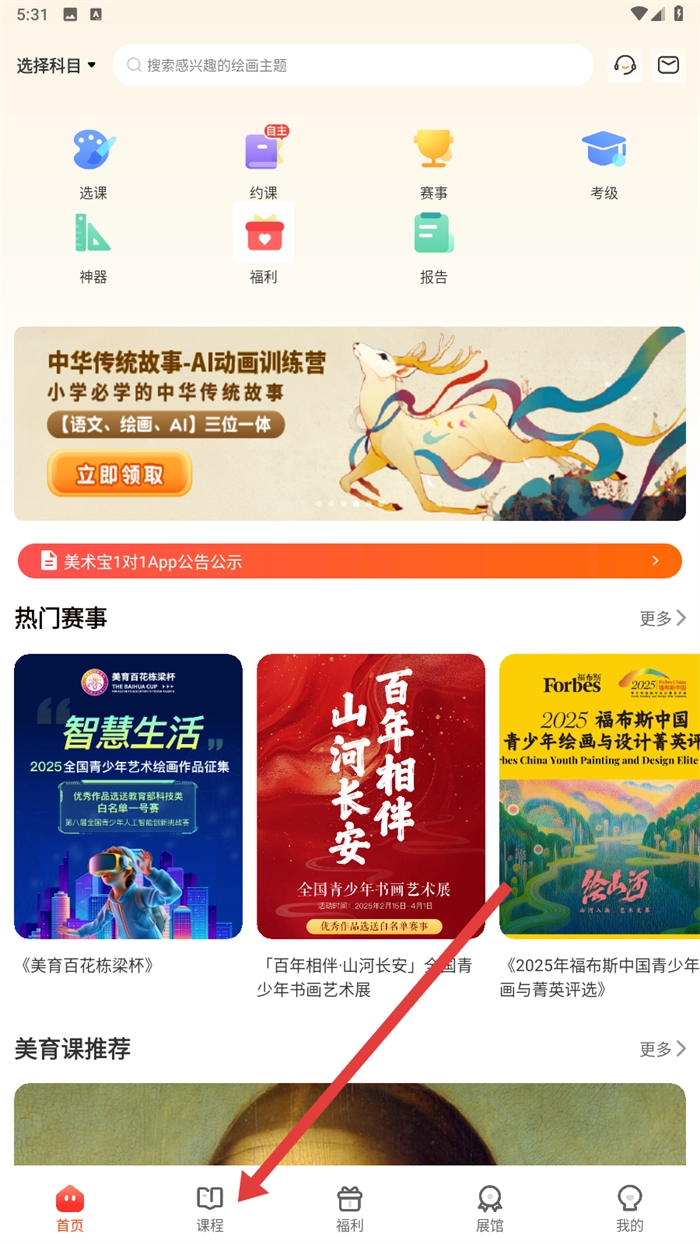Contact customer service via headset icon
700x1244 pixels.
pos(625,65)
